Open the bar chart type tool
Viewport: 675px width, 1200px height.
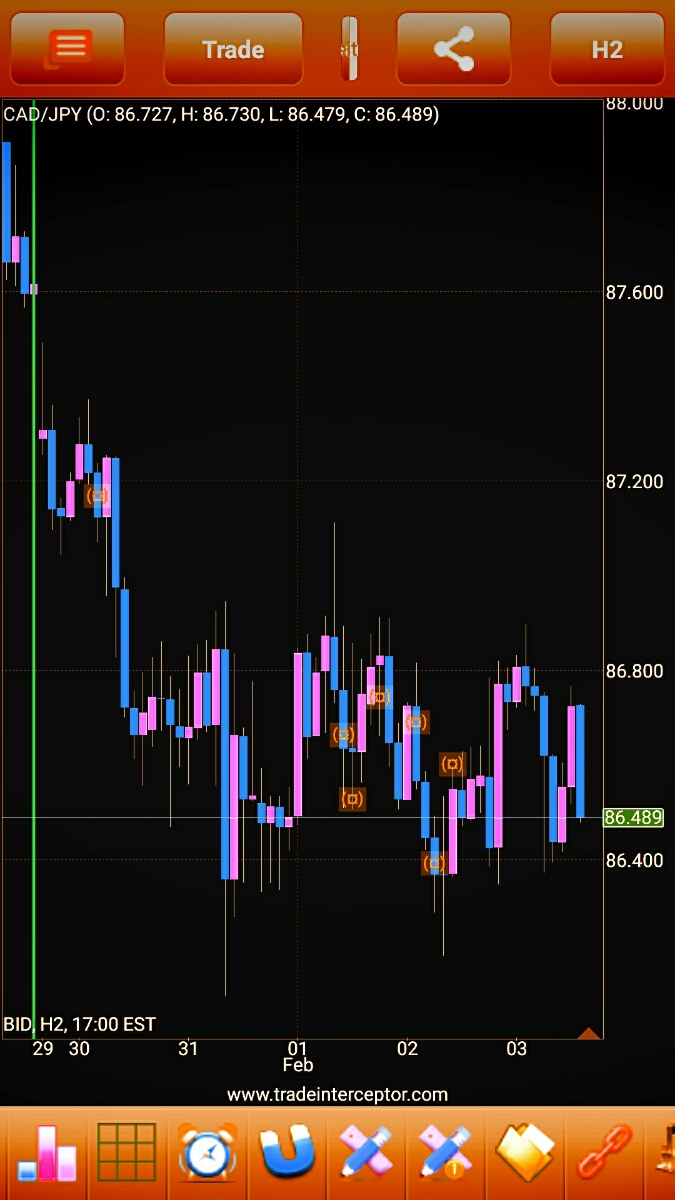pos(46,1153)
